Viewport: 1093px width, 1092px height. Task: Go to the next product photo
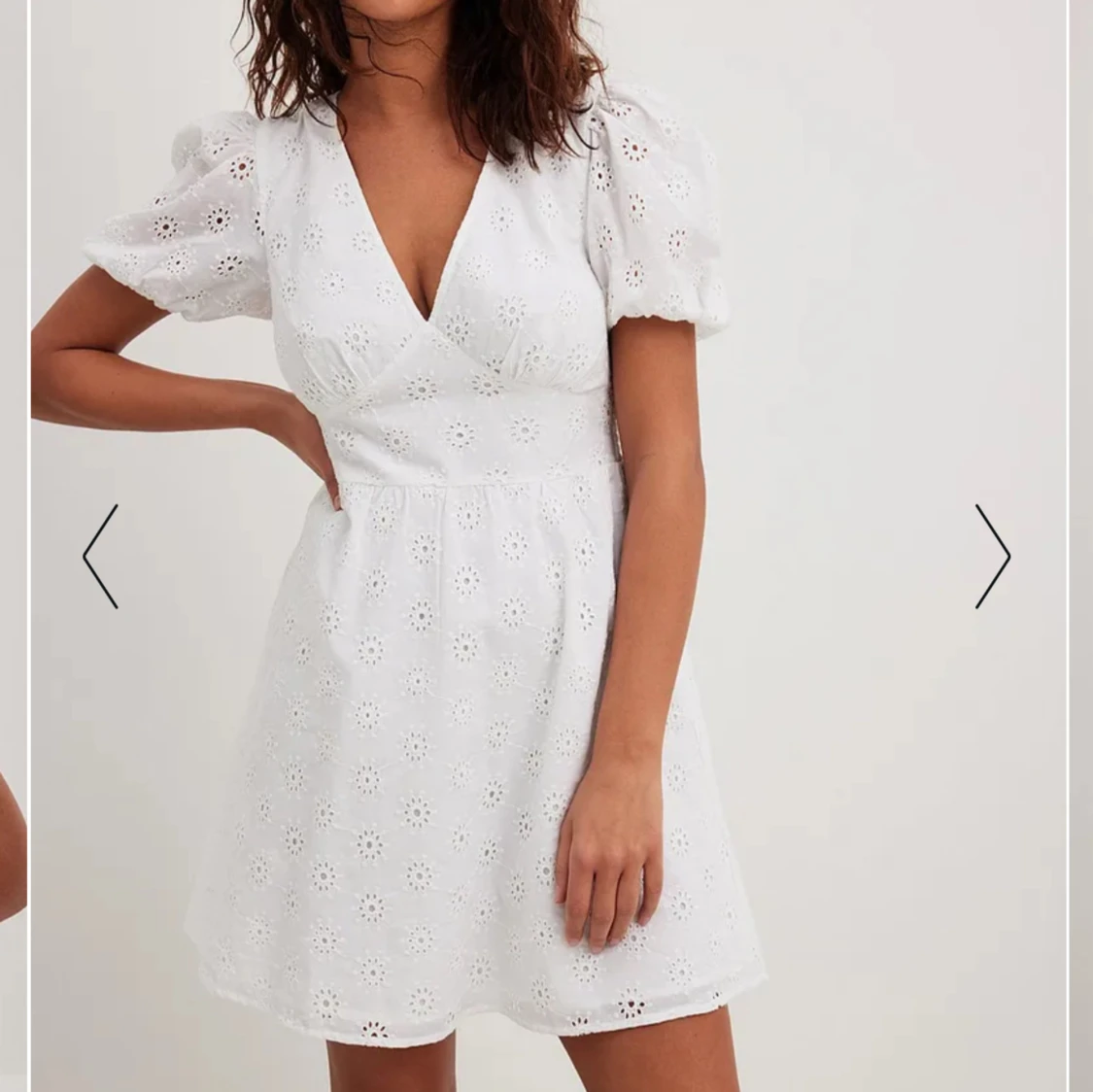tap(992, 557)
